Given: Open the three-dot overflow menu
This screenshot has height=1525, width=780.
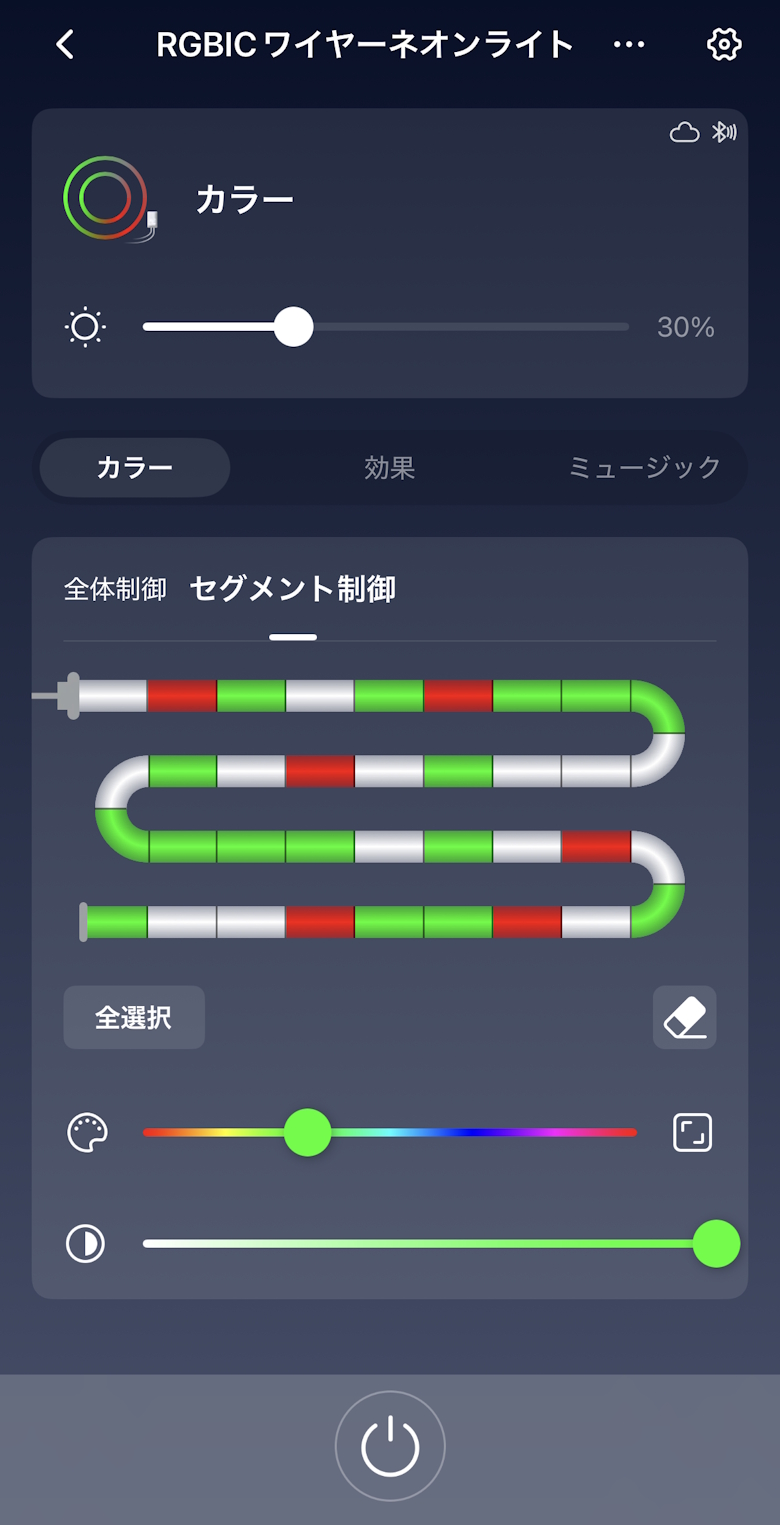Looking at the screenshot, I should click(x=629, y=45).
